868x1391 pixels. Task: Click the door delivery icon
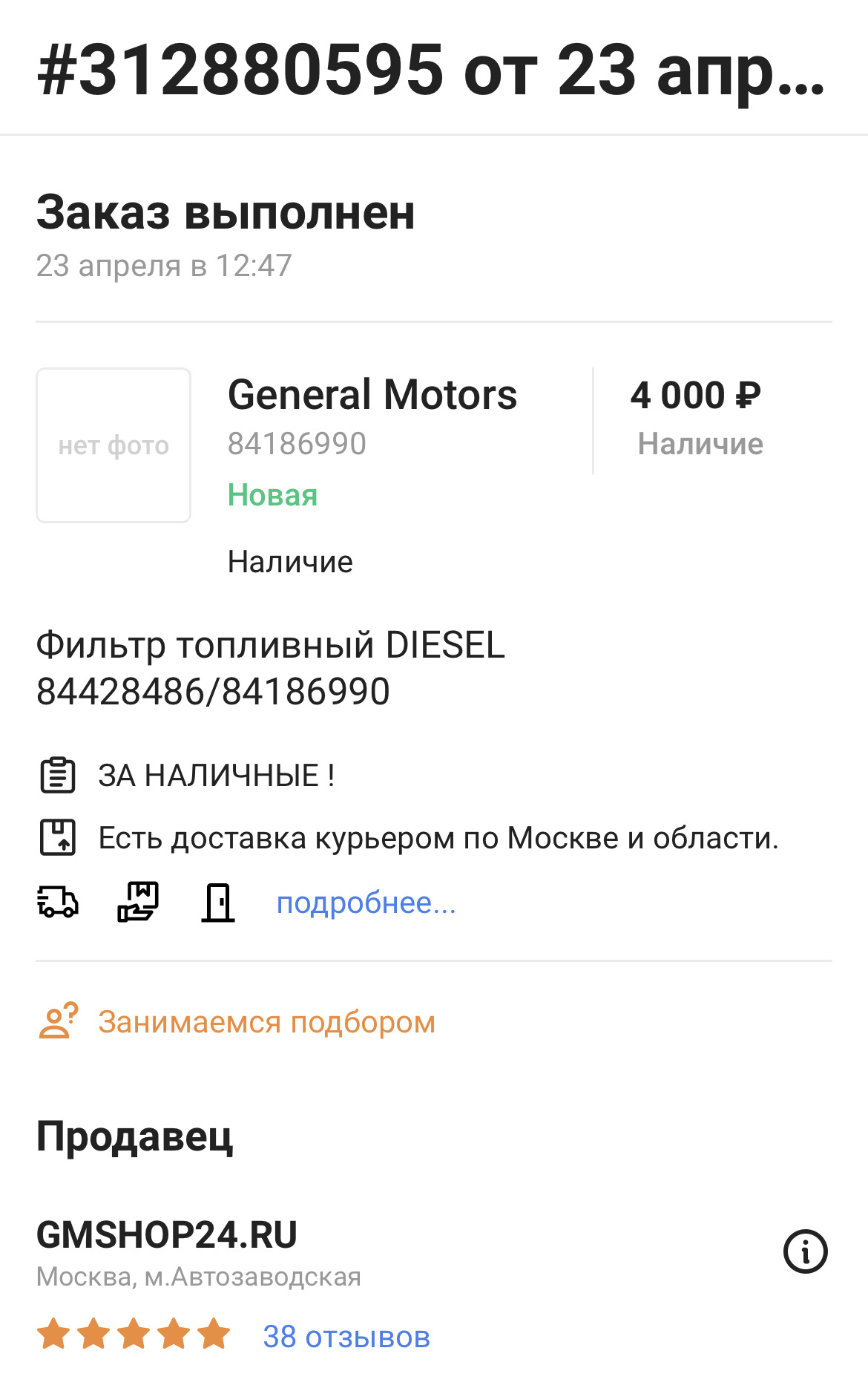point(219,903)
